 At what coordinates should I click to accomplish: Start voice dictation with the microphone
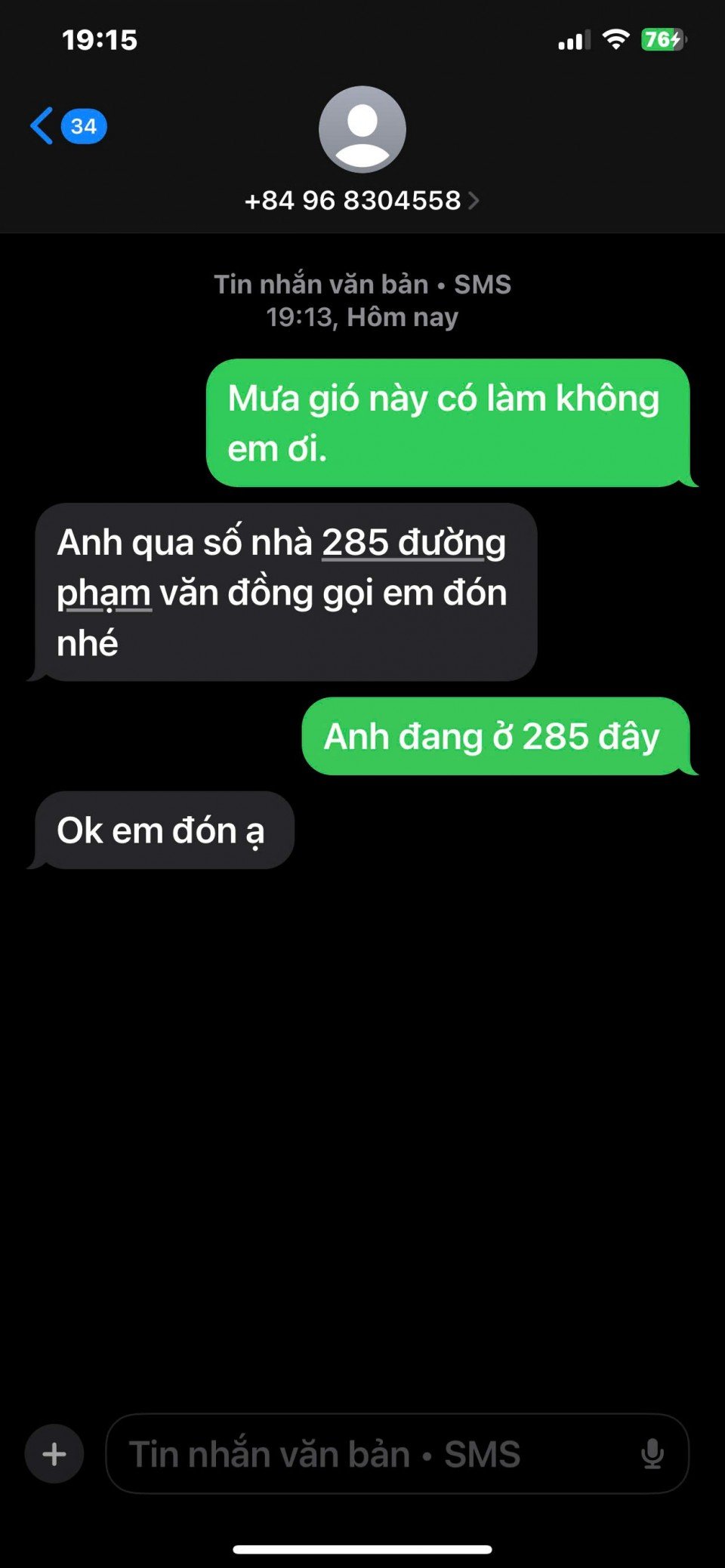(652, 1453)
